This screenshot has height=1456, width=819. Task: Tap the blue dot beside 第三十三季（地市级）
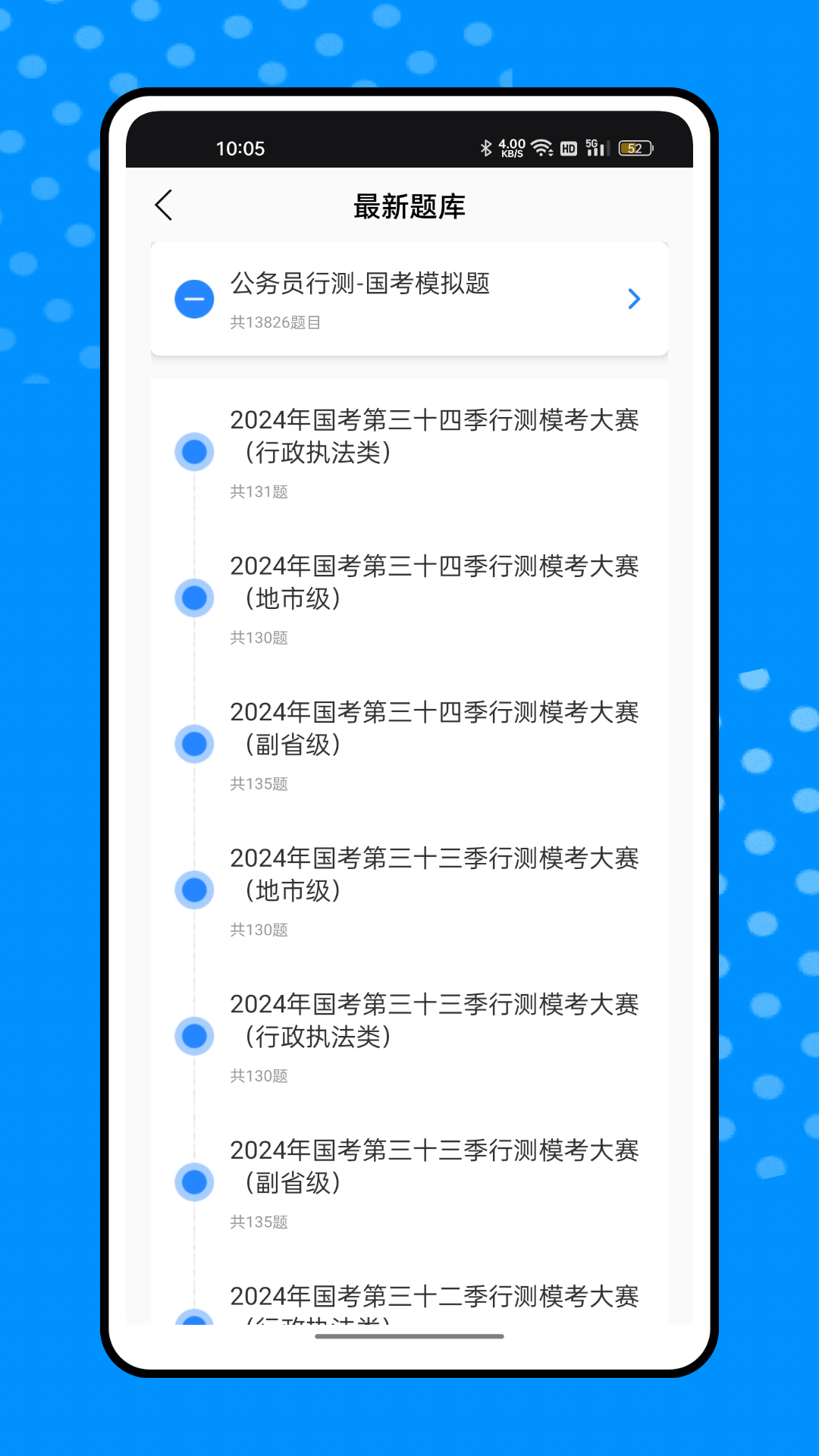(x=193, y=890)
